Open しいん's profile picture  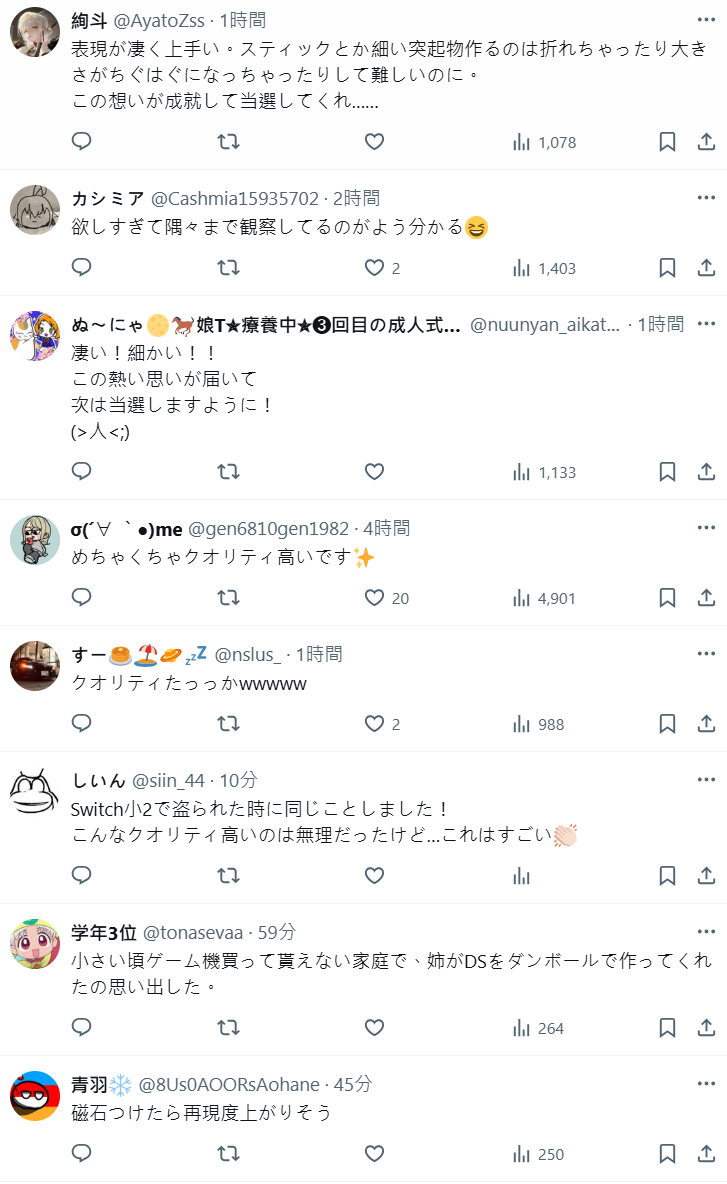35,795
